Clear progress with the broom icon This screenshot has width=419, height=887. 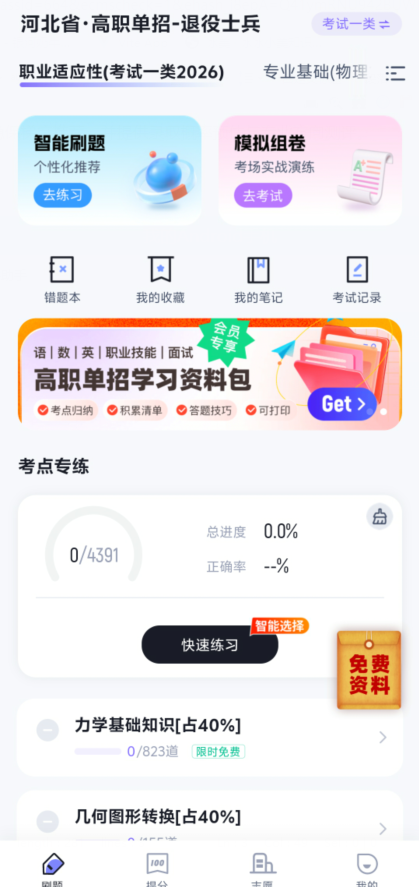tap(380, 516)
